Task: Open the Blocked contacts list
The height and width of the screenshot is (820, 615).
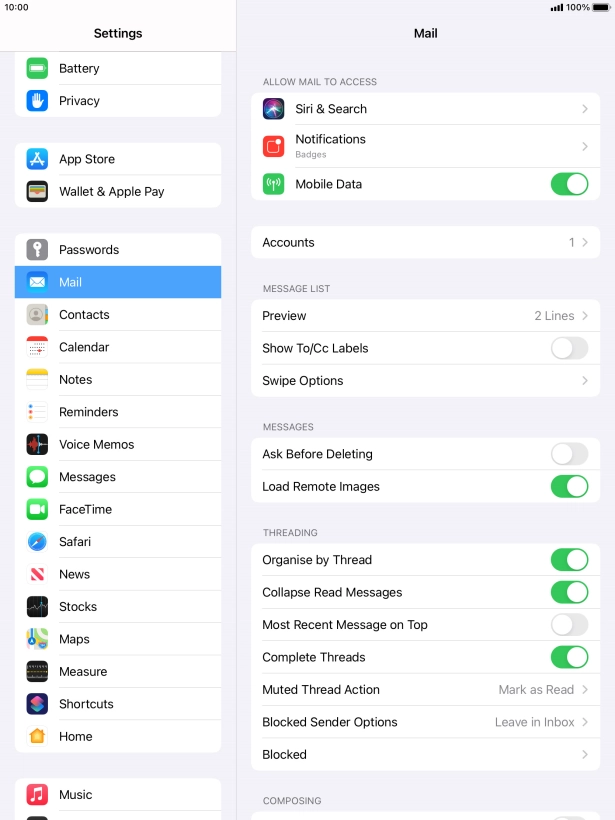Action: pyautogui.click(x=425, y=755)
